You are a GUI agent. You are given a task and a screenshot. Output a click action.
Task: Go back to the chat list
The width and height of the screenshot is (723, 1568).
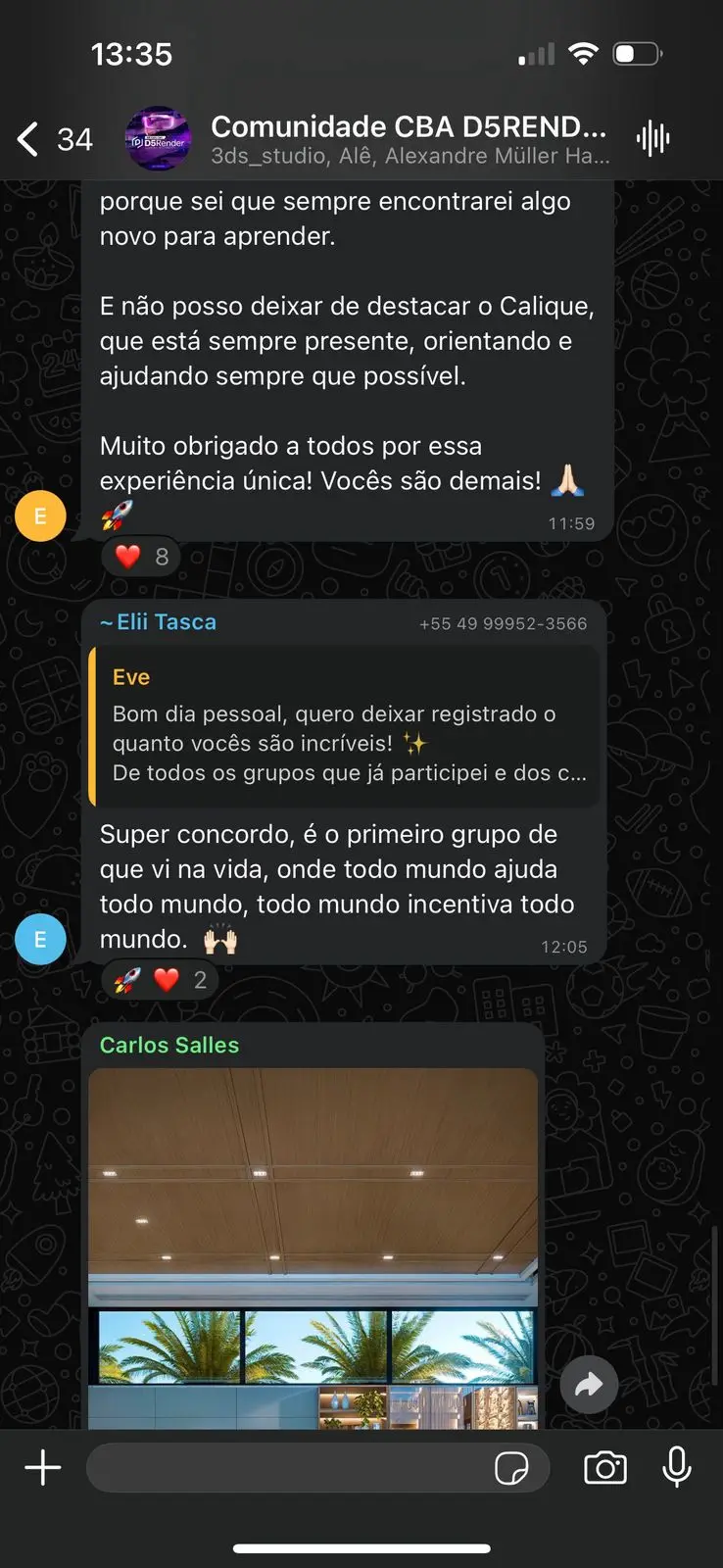tap(54, 139)
